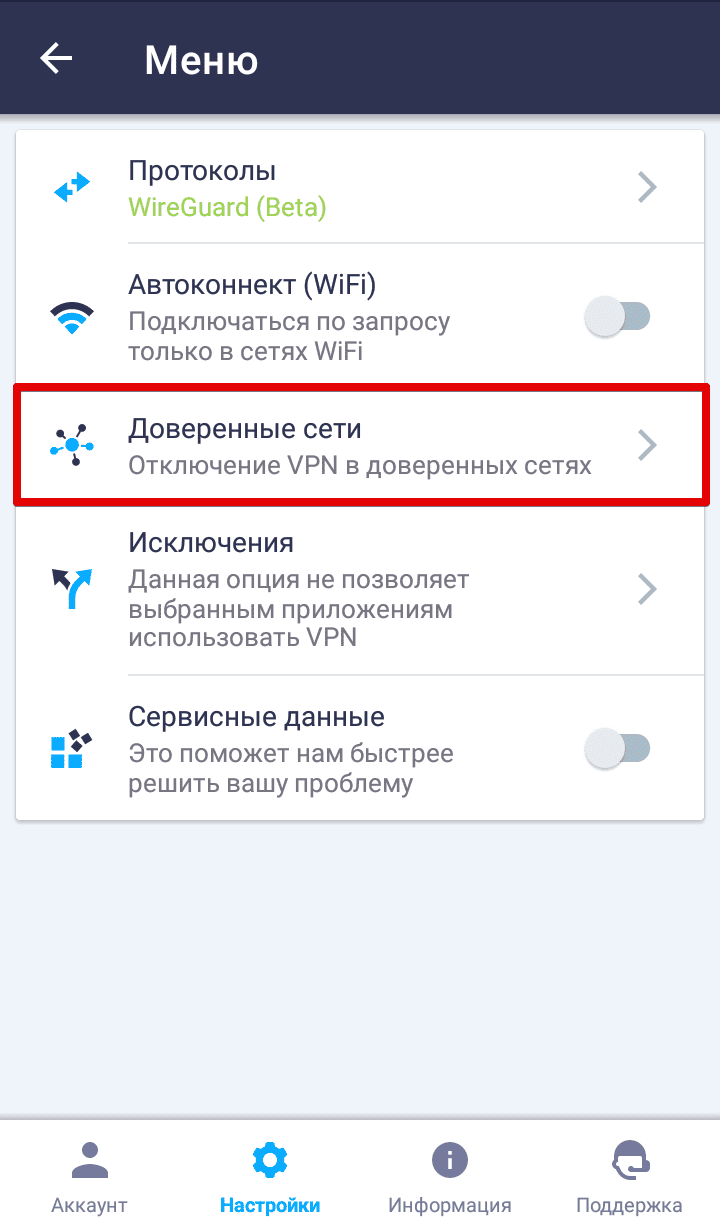This screenshot has height=1232, width=720.
Task: Select the branching arrows icon beside Исключения
Action: pos(70,589)
